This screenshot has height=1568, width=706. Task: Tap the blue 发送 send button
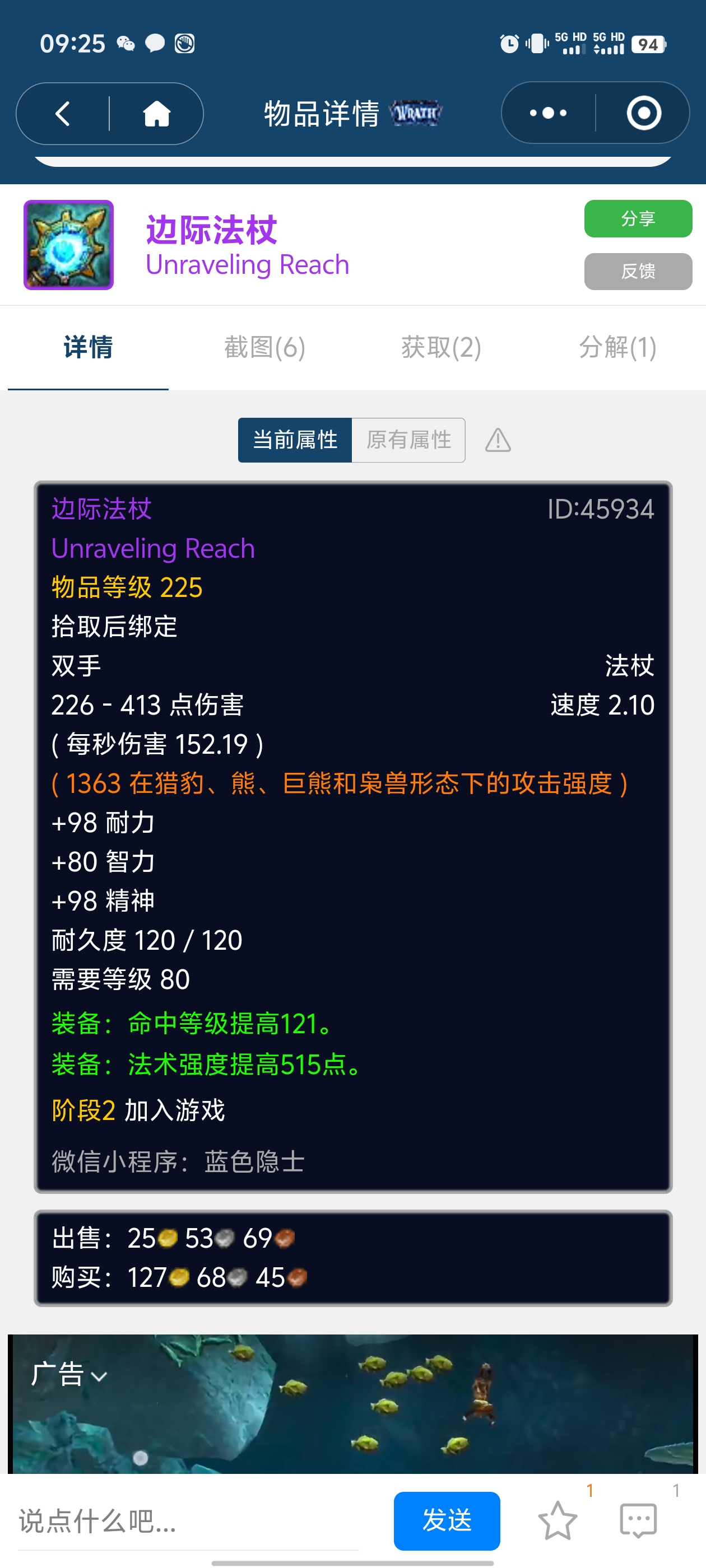(447, 1520)
